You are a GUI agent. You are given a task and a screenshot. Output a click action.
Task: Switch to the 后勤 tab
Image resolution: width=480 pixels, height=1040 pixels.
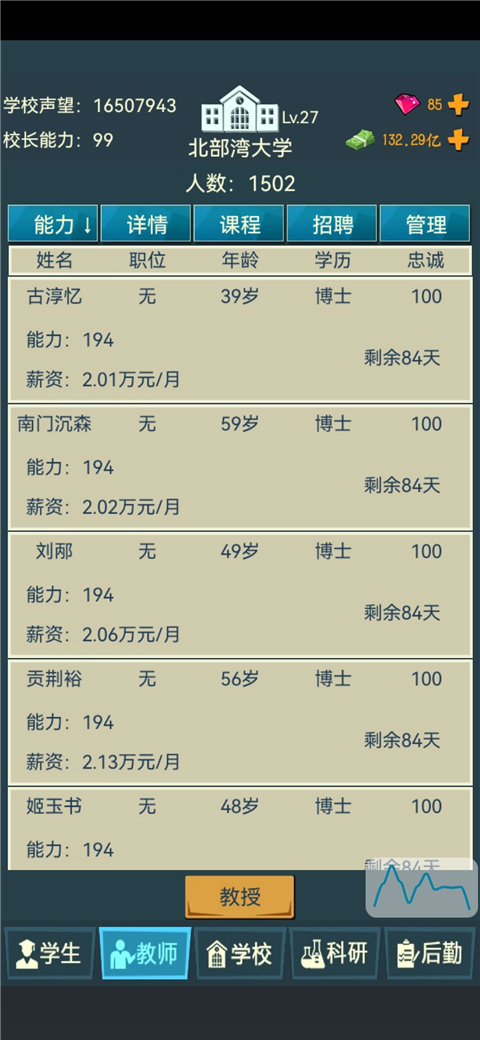430,953
